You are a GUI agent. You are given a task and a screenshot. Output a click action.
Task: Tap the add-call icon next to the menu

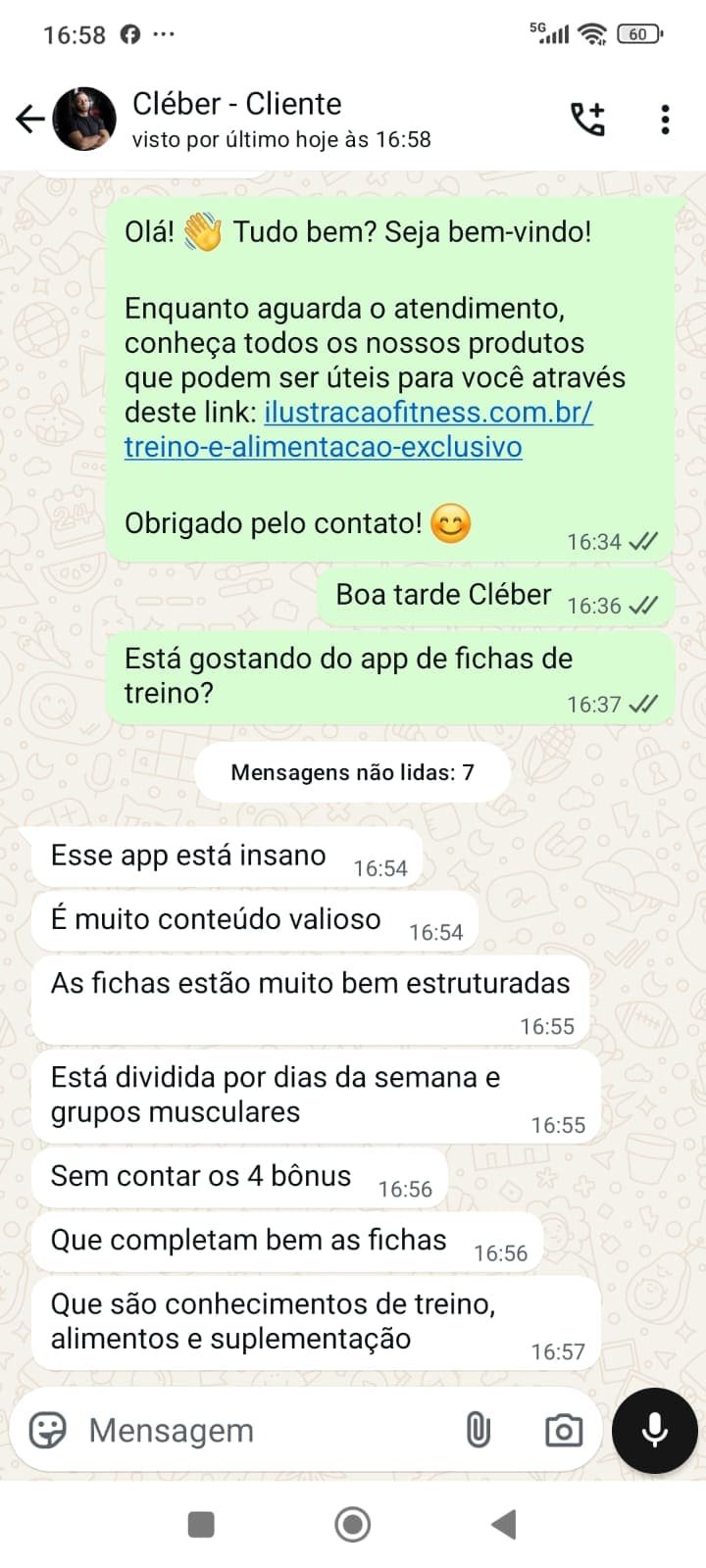588,118
